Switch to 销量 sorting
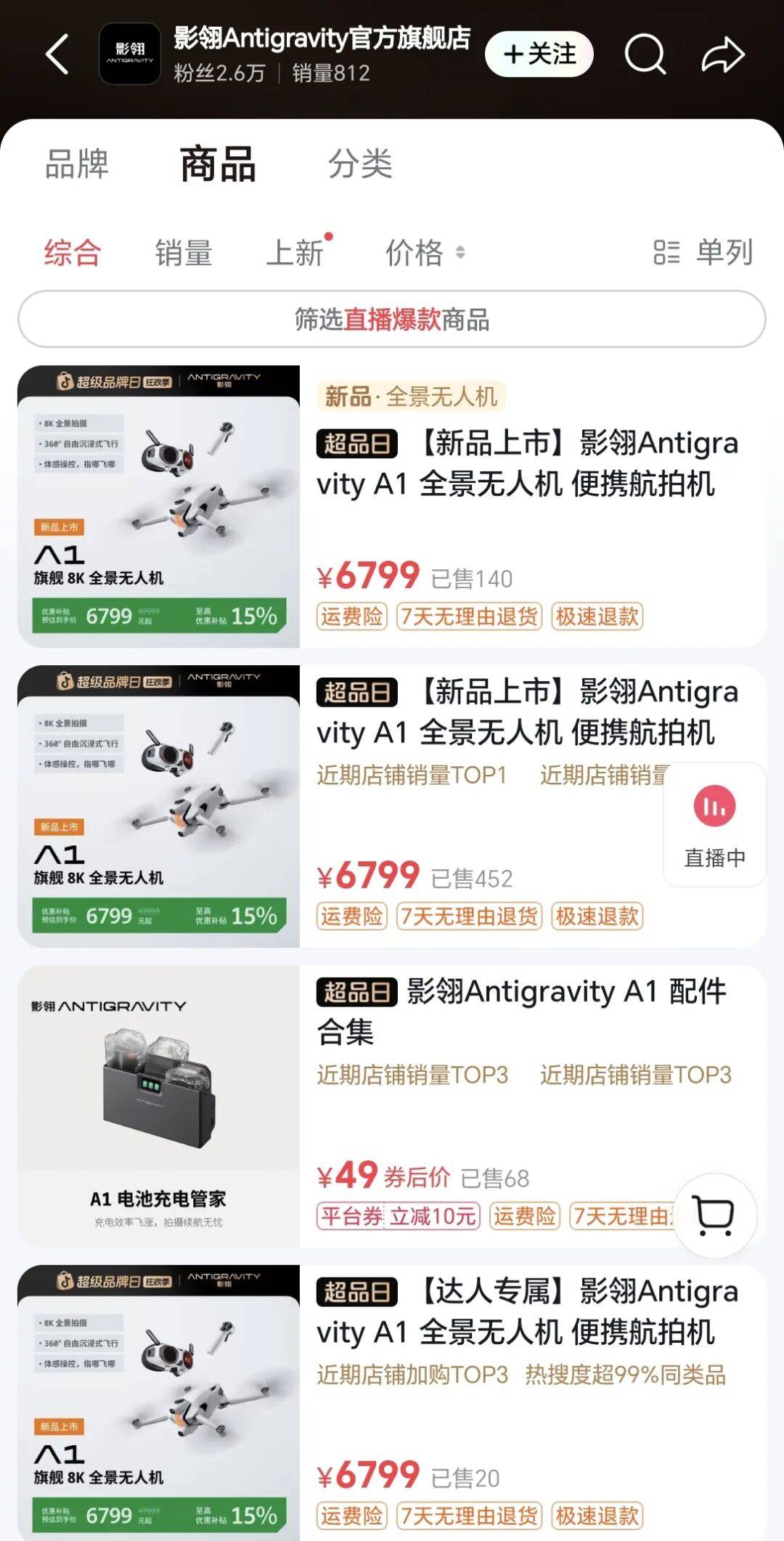784x1541 pixels. (x=184, y=253)
